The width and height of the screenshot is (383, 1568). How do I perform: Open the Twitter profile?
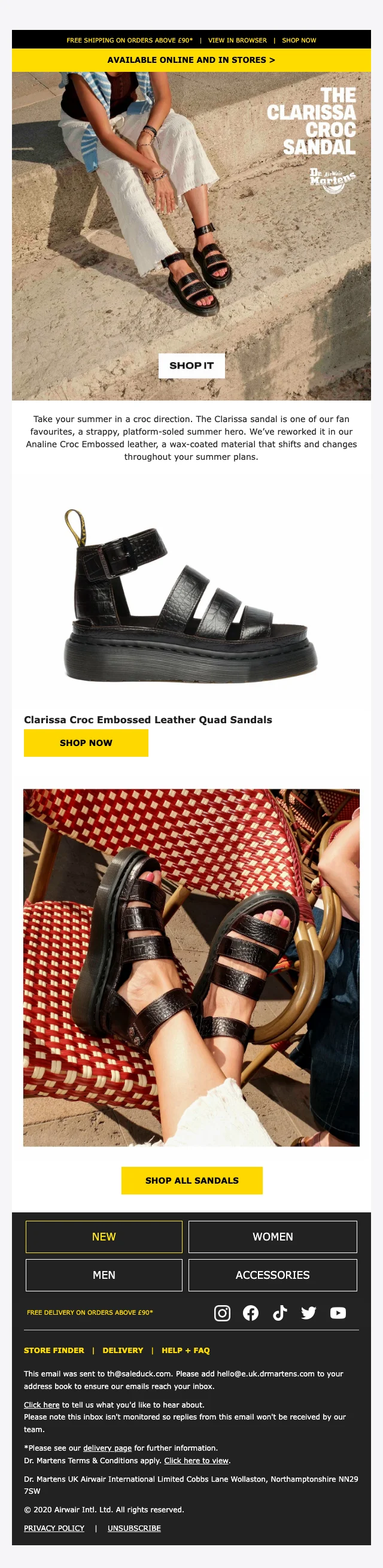pyautogui.click(x=308, y=1313)
